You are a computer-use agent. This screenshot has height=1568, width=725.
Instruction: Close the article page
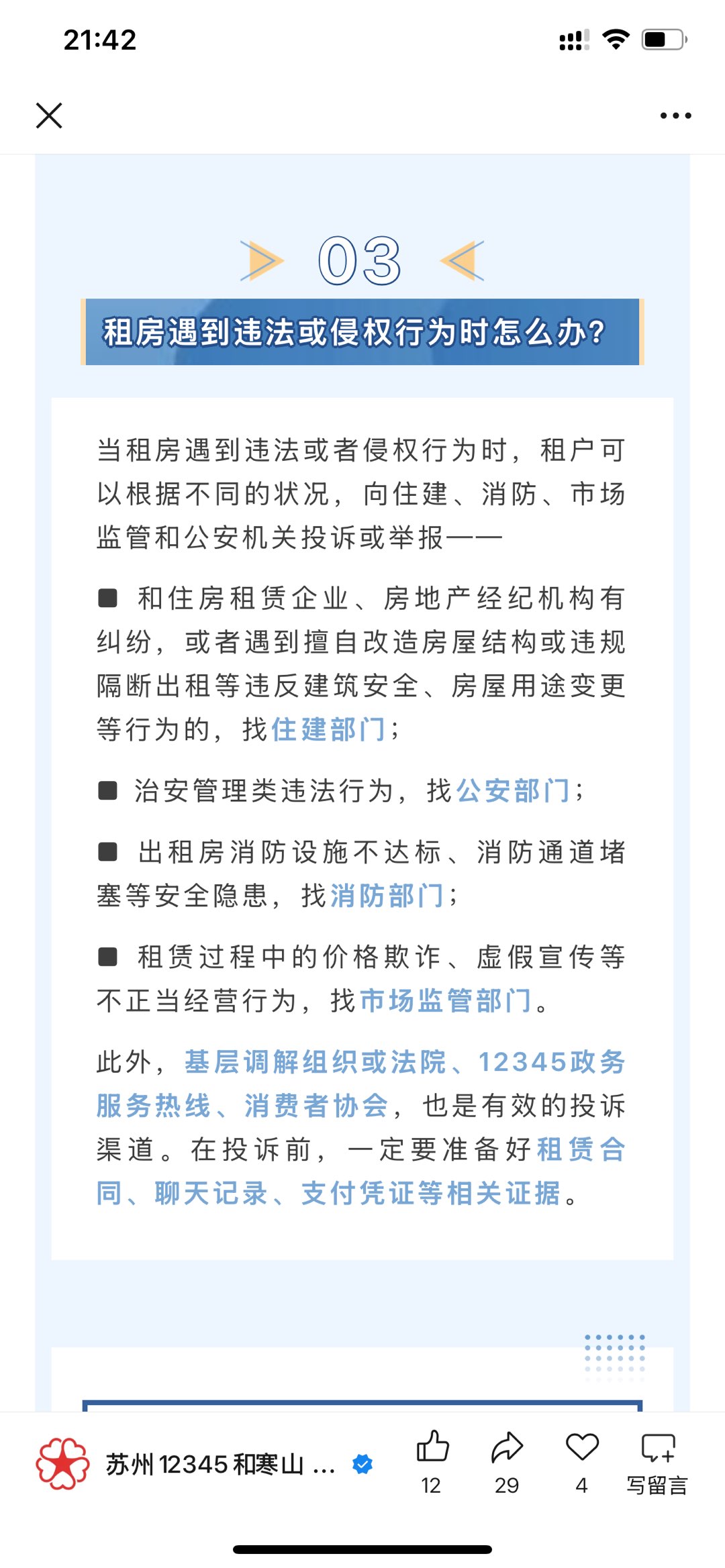point(49,115)
